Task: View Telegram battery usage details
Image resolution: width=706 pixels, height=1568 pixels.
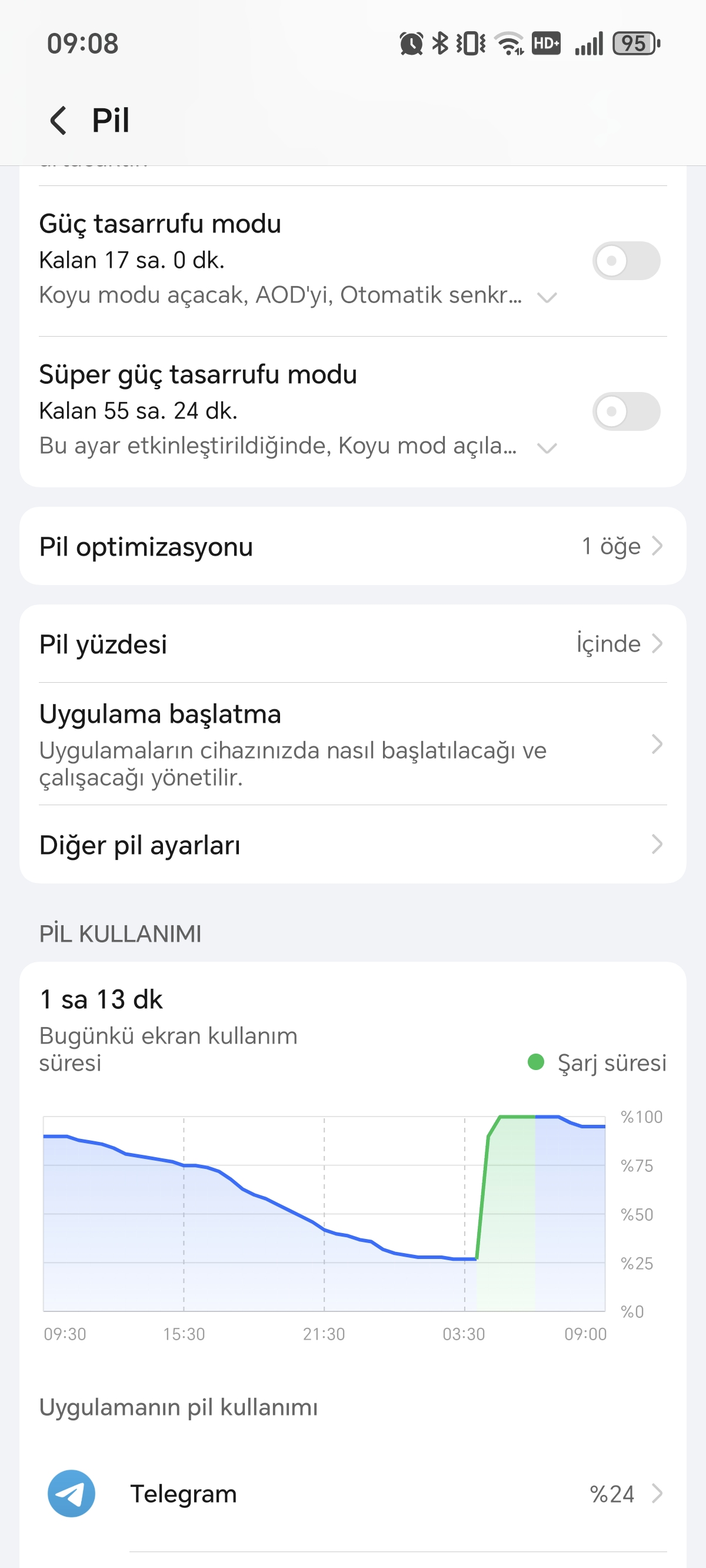Action: pos(353,1494)
